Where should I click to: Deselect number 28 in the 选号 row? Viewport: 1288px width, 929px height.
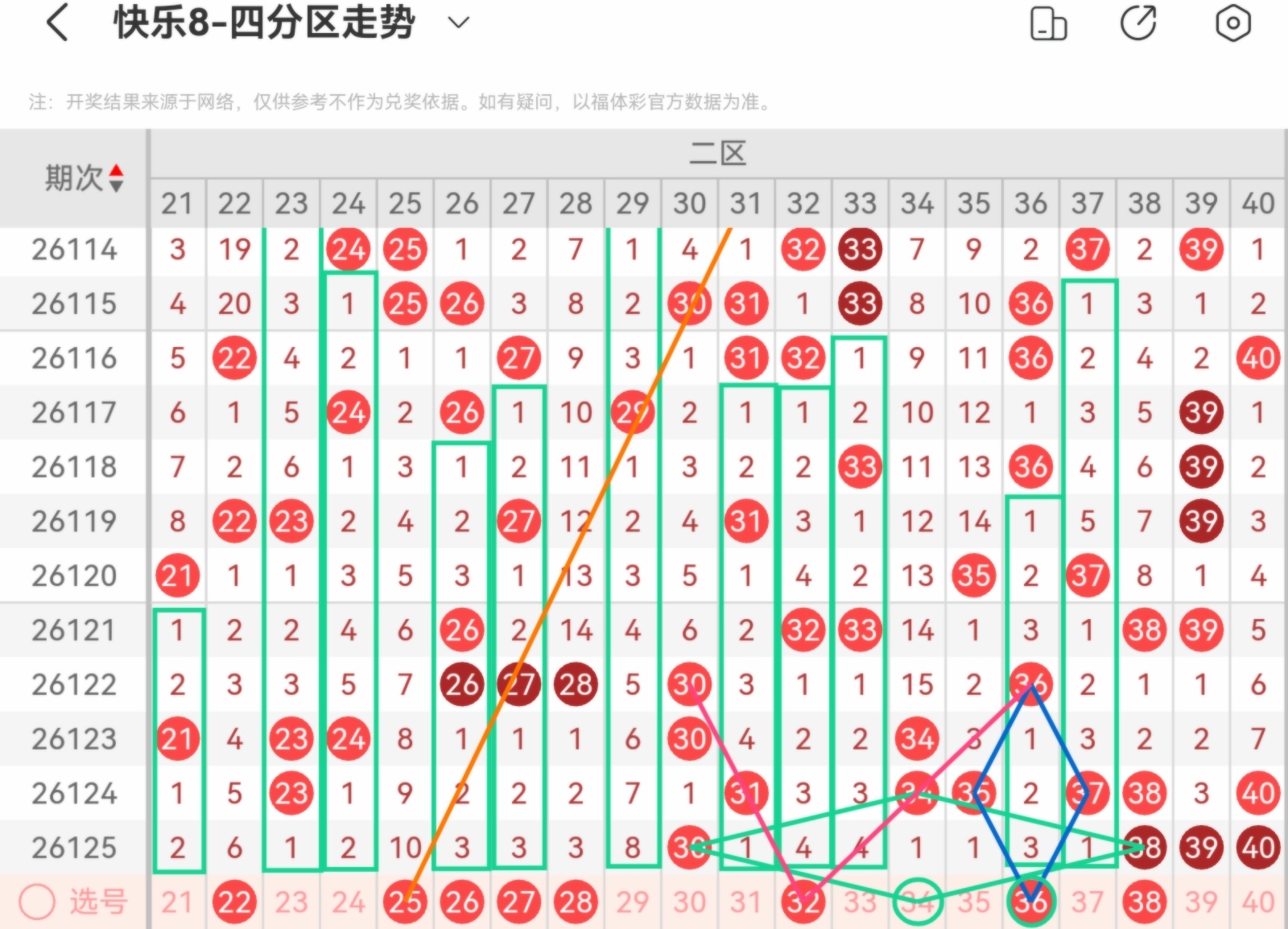(x=576, y=902)
